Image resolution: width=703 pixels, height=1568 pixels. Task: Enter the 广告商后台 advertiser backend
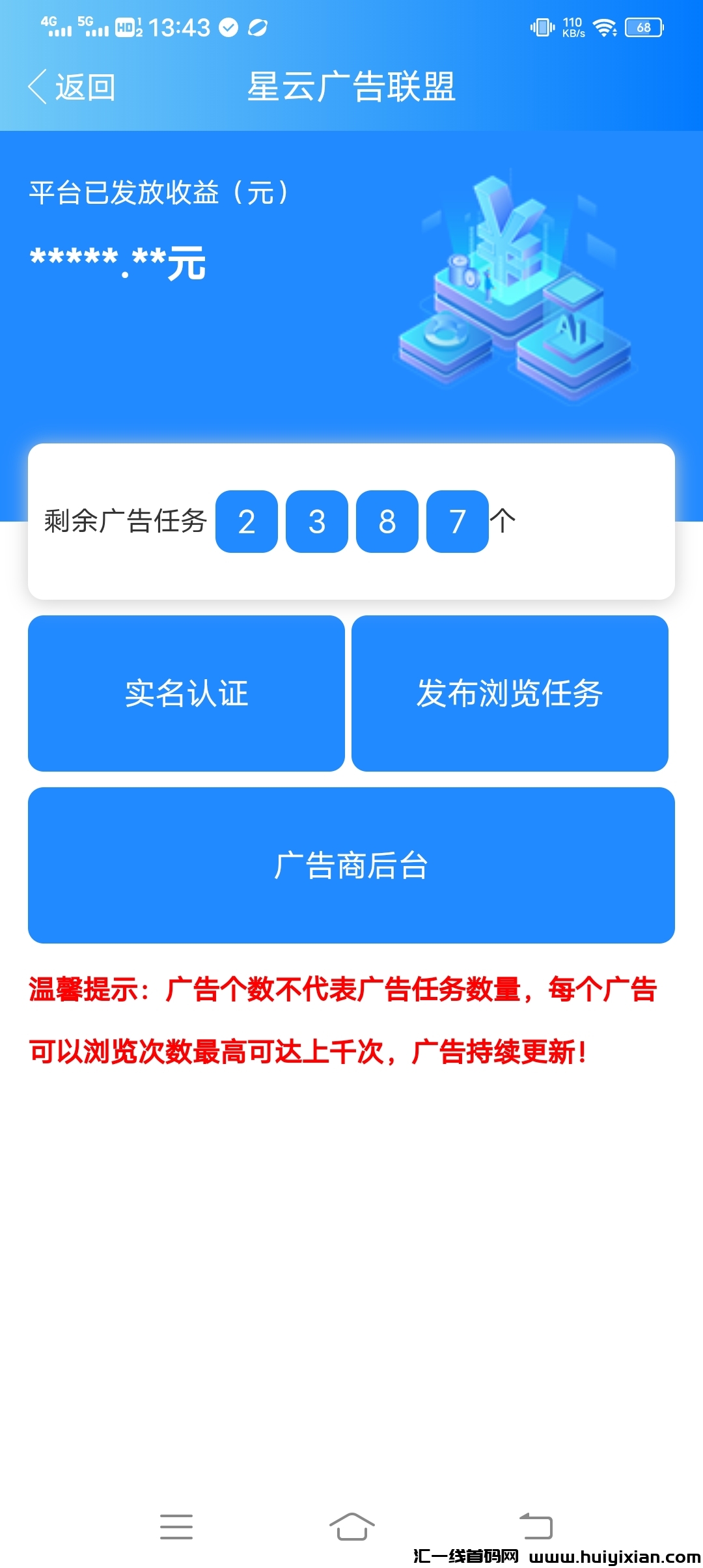point(351,866)
